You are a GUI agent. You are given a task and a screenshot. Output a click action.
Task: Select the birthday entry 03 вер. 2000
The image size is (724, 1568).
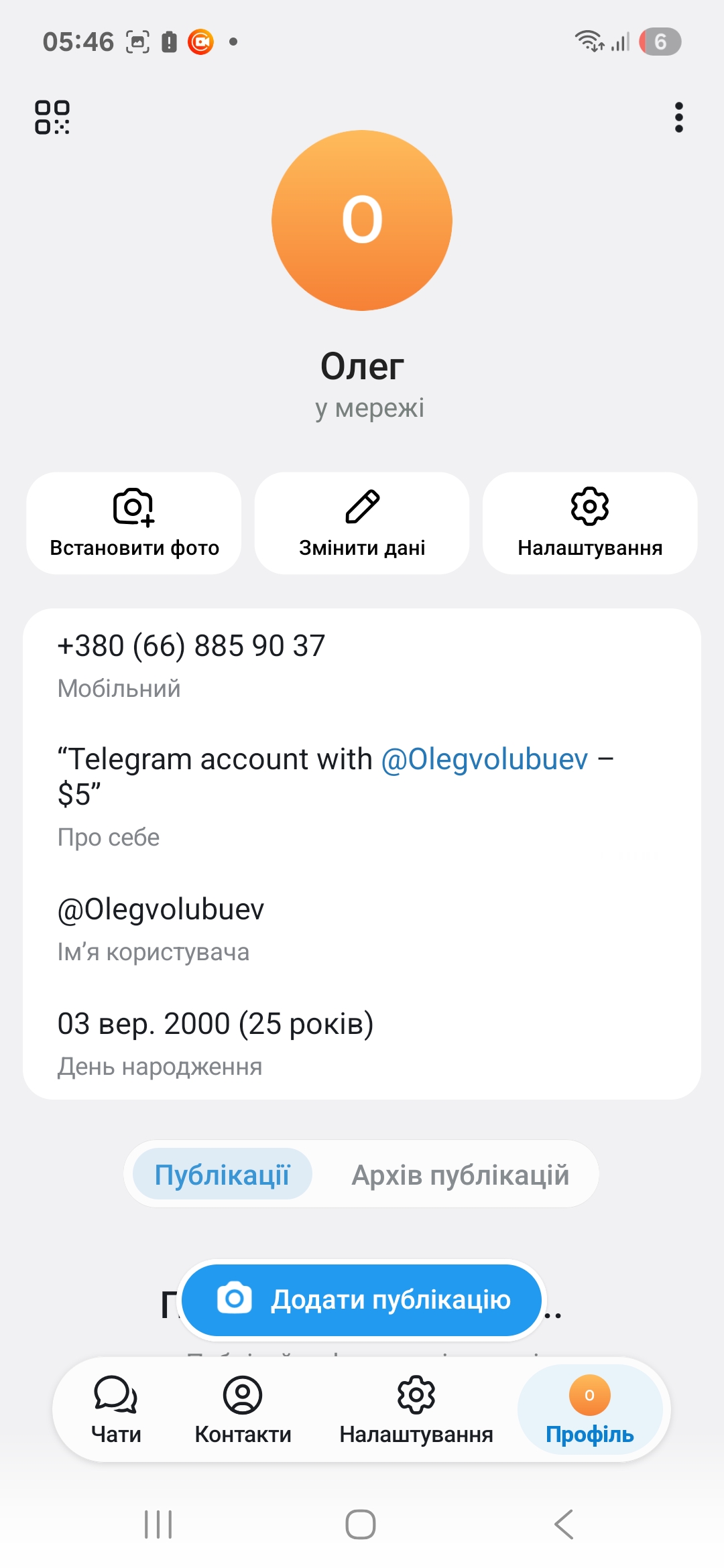(215, 1023)
